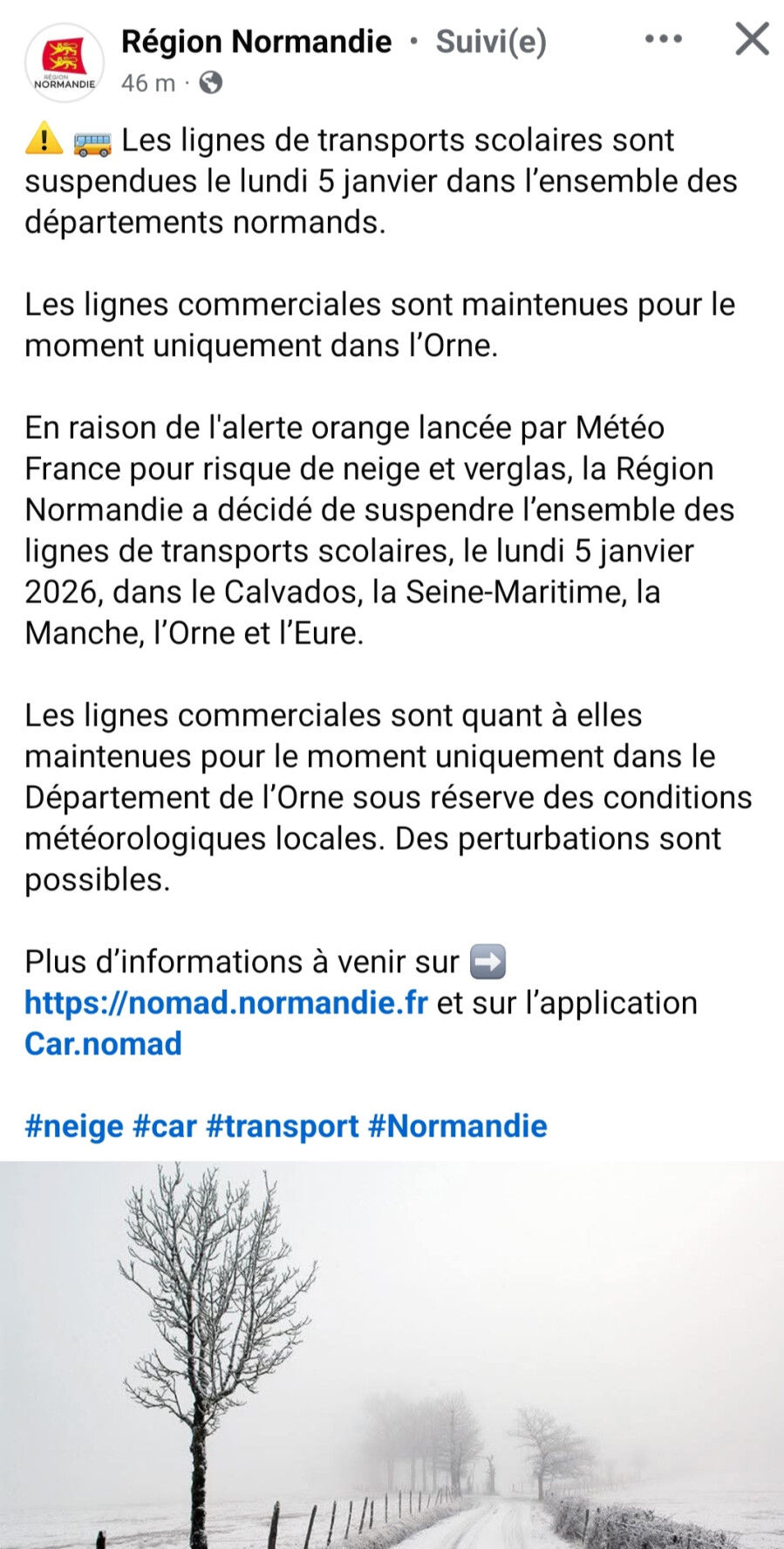This screenshot has height=1549, width=784.
Task: Open the #transport hashtag
Action: point(283,1126)
